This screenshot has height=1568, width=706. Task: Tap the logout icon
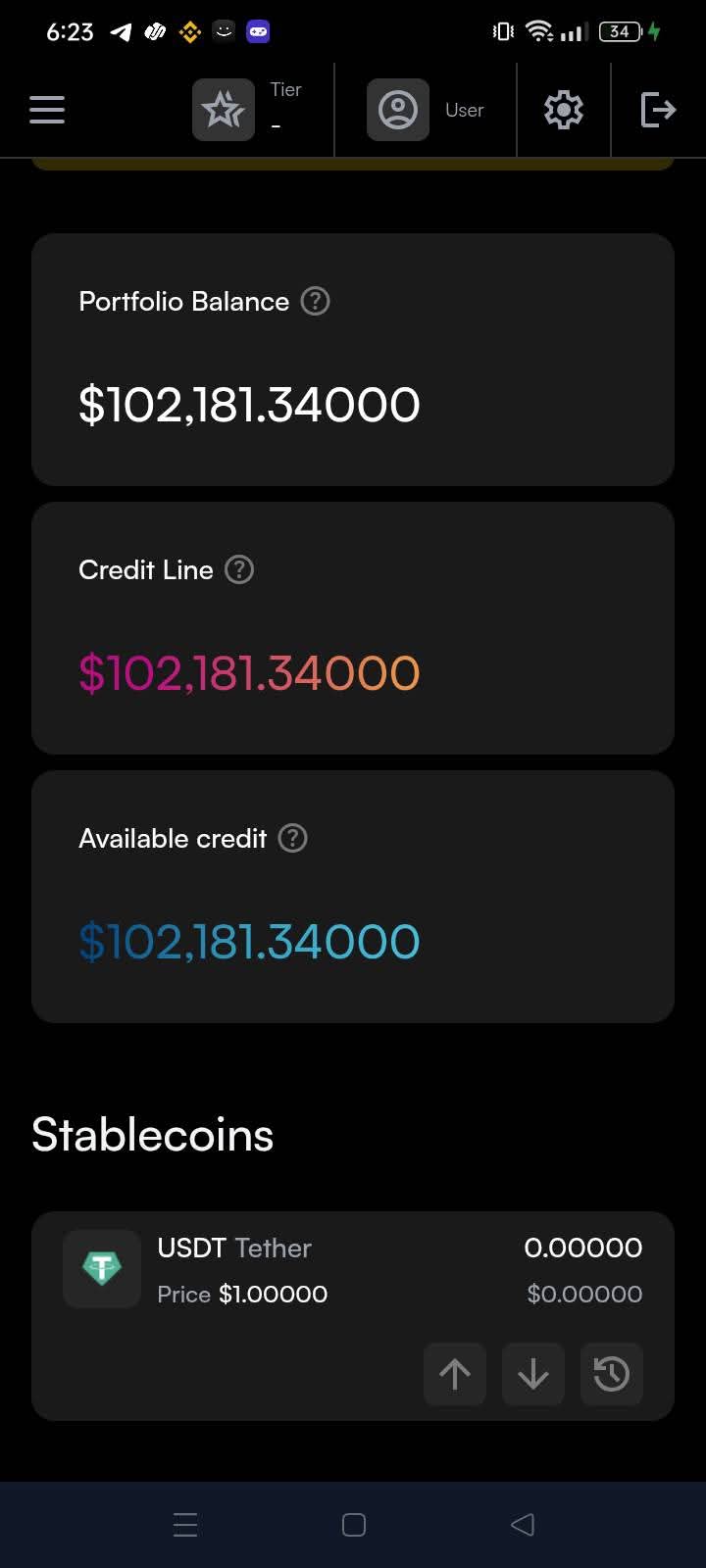[x=658, y=110]
